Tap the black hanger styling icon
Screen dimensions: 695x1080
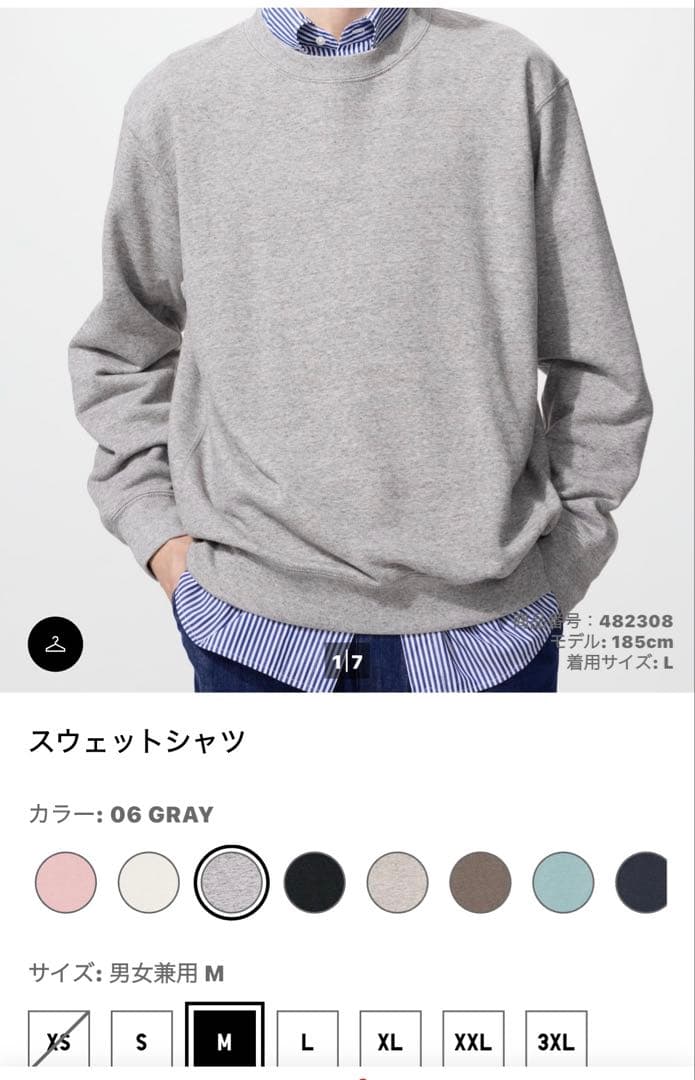pyautogui.click(x=55, y=644)
